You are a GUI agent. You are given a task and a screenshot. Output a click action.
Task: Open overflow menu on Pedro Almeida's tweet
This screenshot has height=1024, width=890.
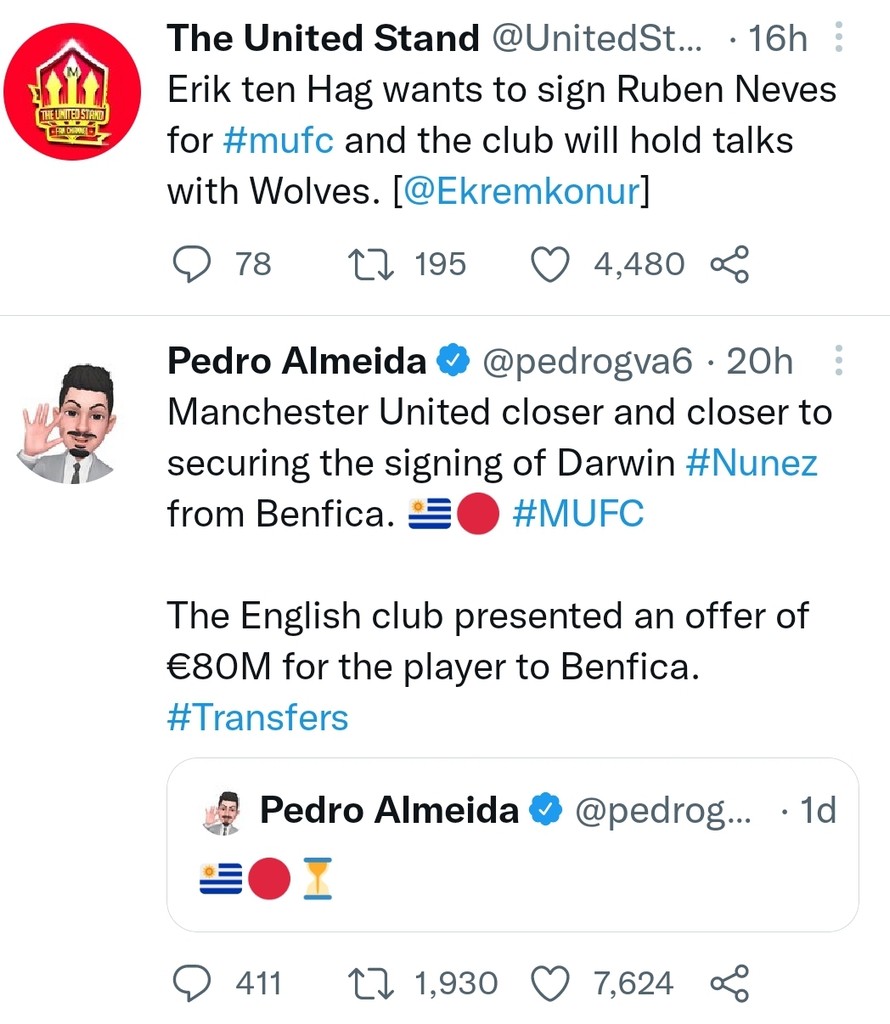[838, 361]
